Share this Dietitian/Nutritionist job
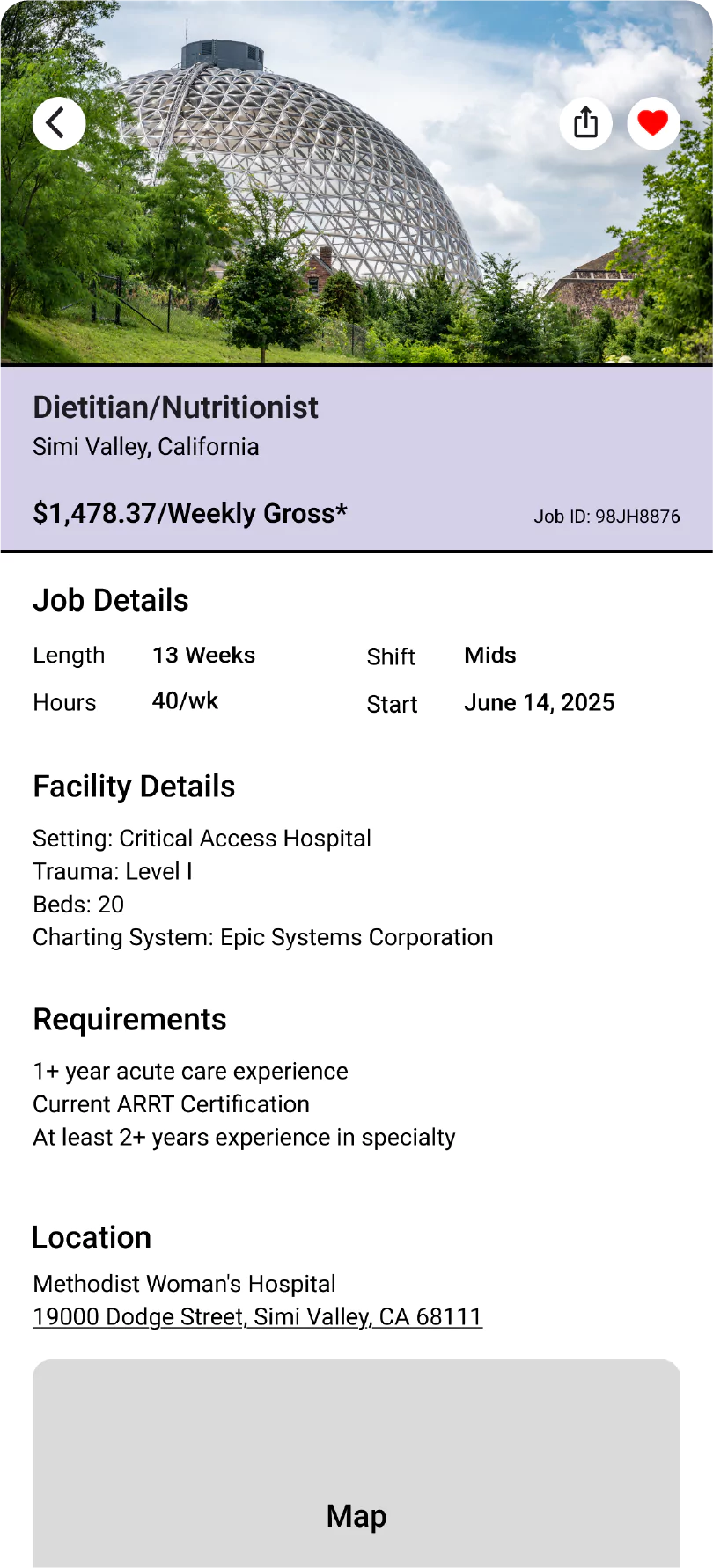 (x=585, y=123)
